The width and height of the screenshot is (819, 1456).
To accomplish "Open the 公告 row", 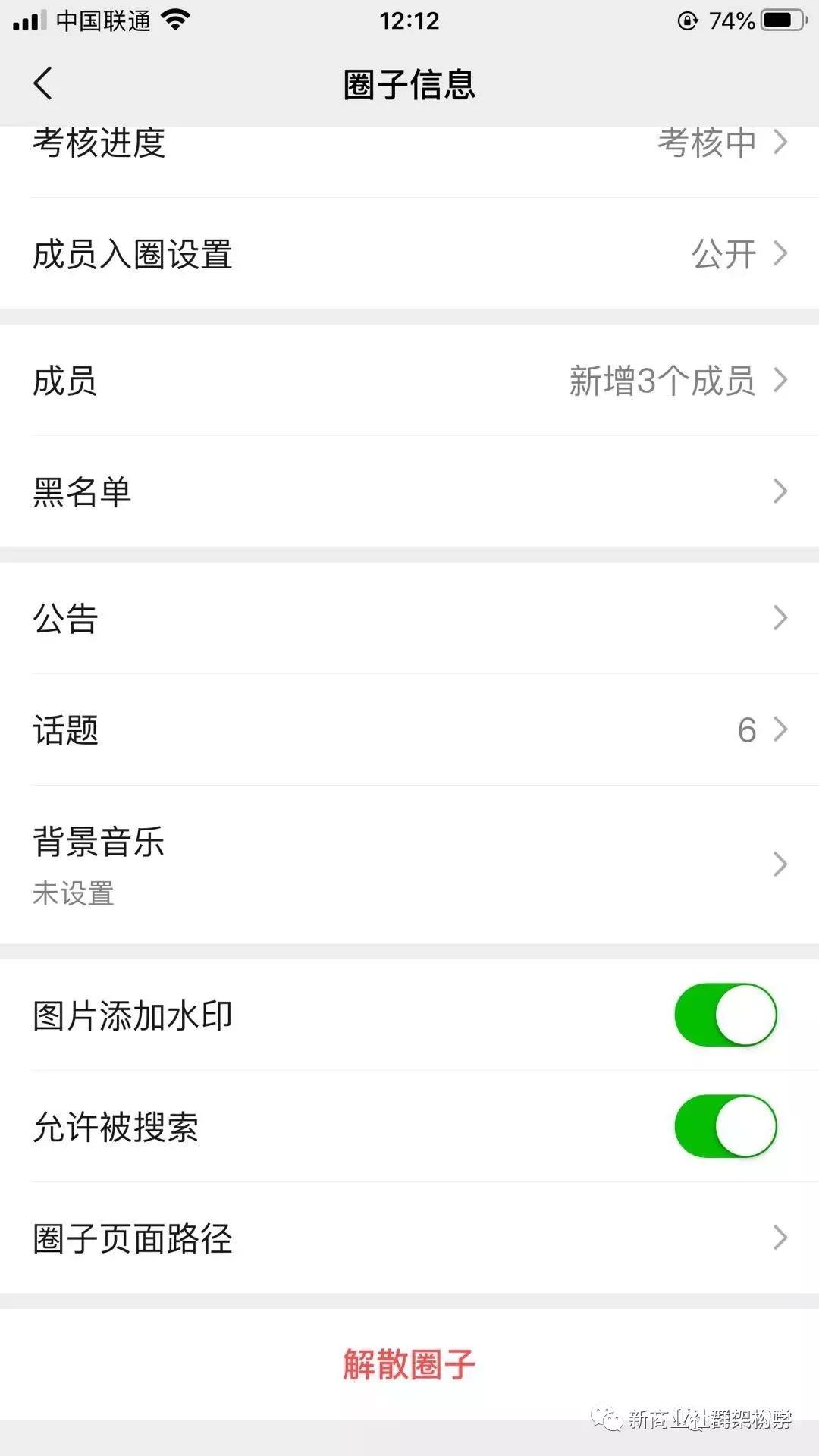I will (409, 618).
